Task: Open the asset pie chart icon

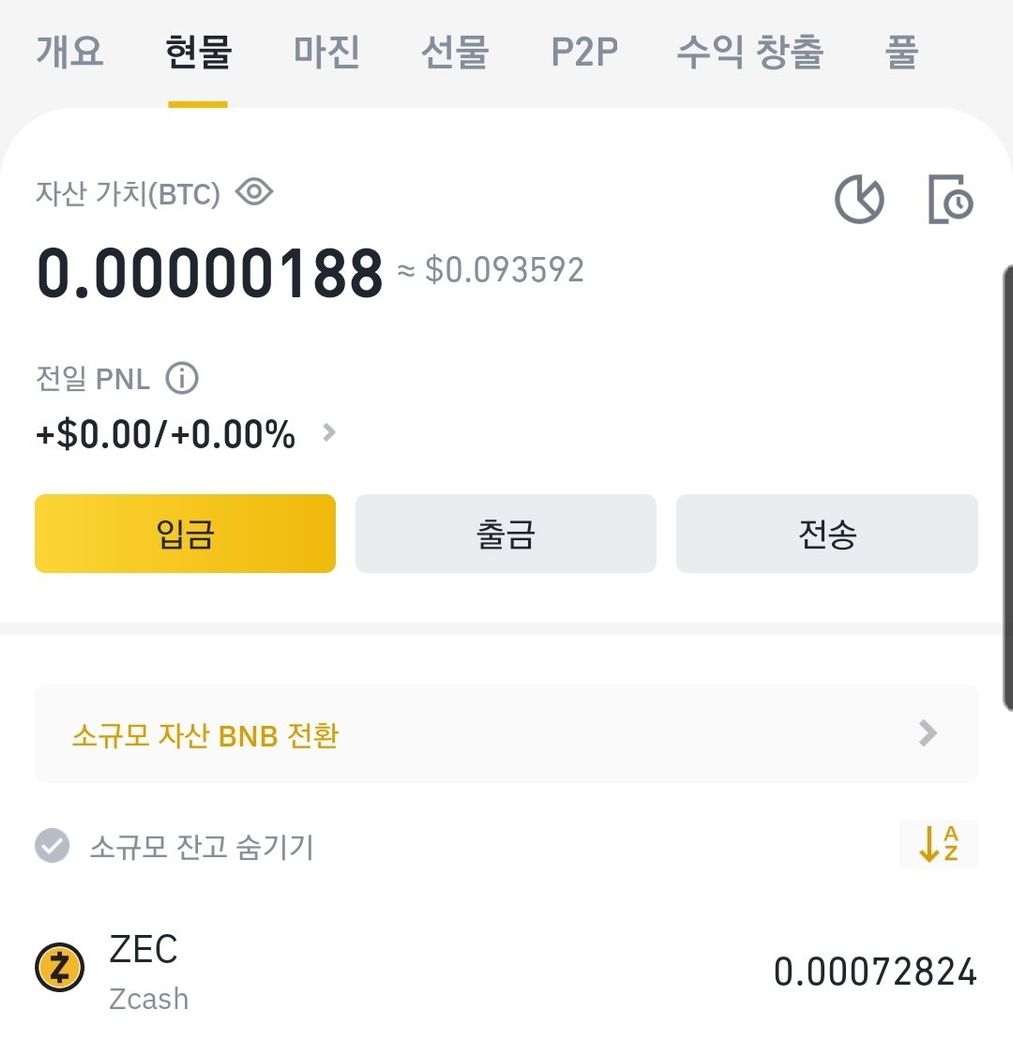Action: coord(859,199)
